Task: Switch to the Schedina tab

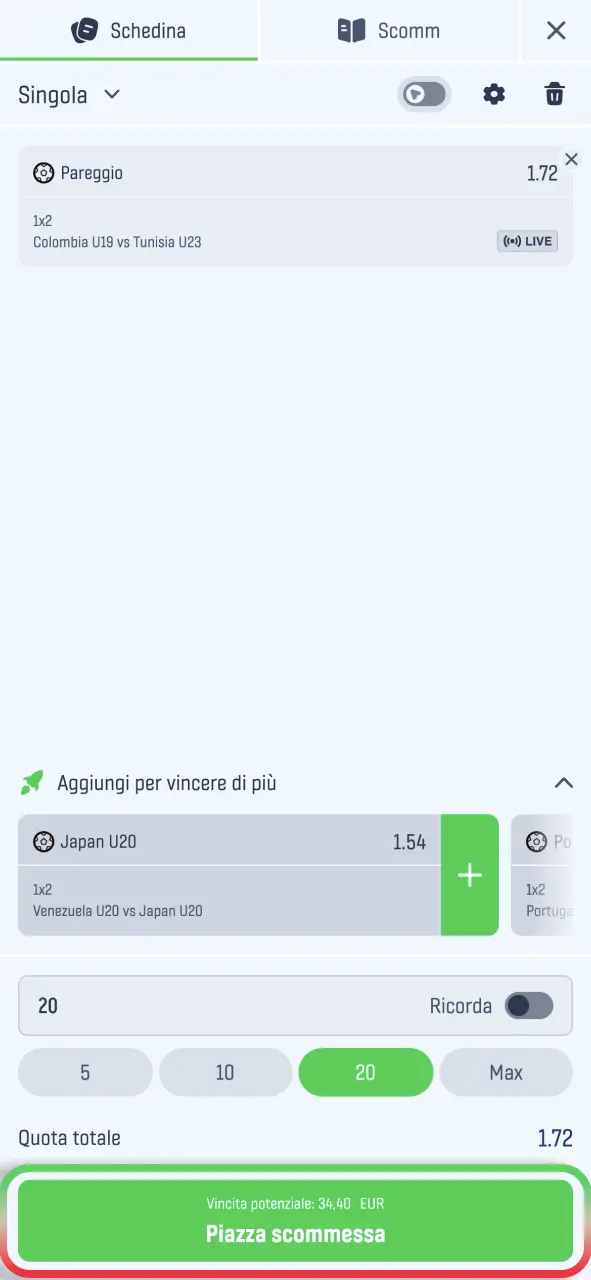Action: [x=129, y=31]
